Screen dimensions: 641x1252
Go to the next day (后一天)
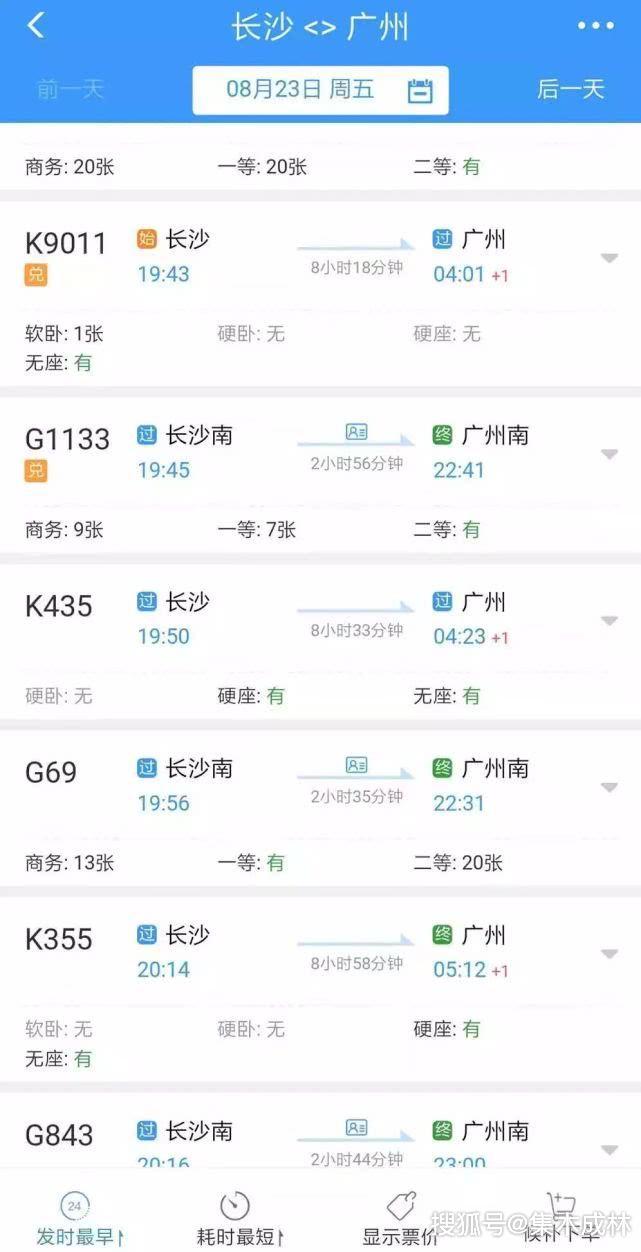571,89
